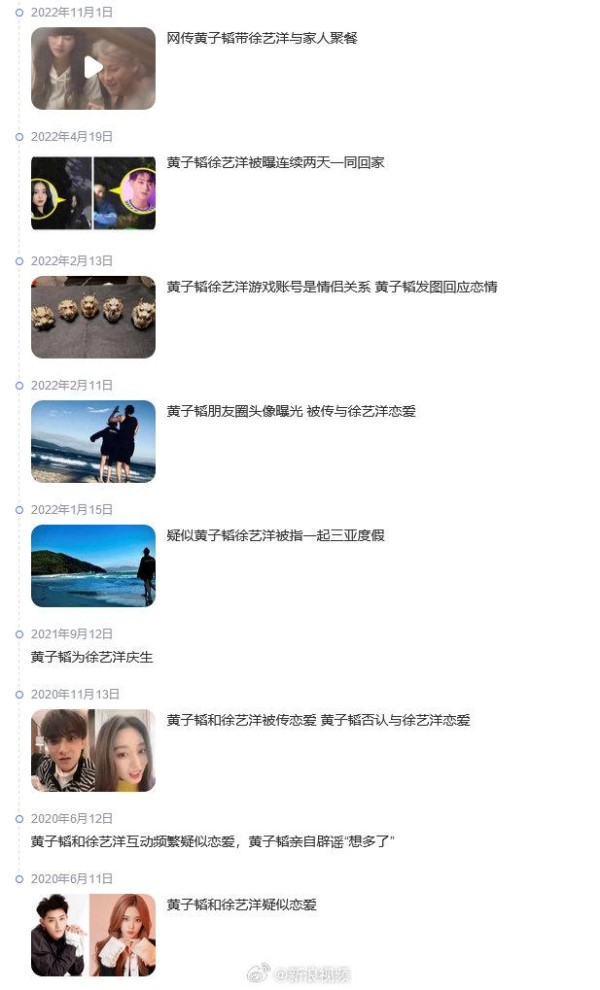Open the article about 游戏账号是情侣关系
The height and width of the screenshot is (990, 600).
click(x=332, y=287)
